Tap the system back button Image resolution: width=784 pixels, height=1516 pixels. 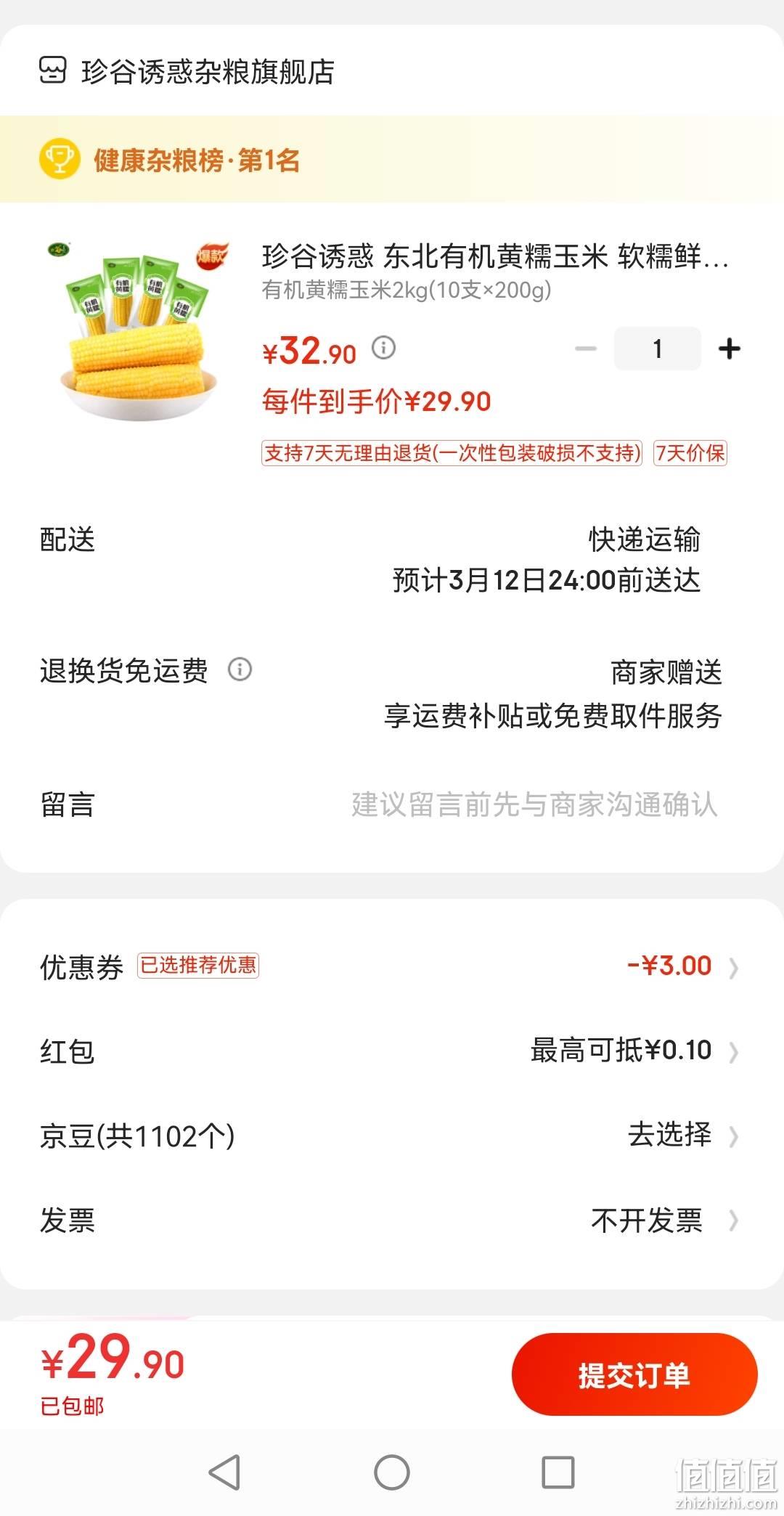point(224,1472)
